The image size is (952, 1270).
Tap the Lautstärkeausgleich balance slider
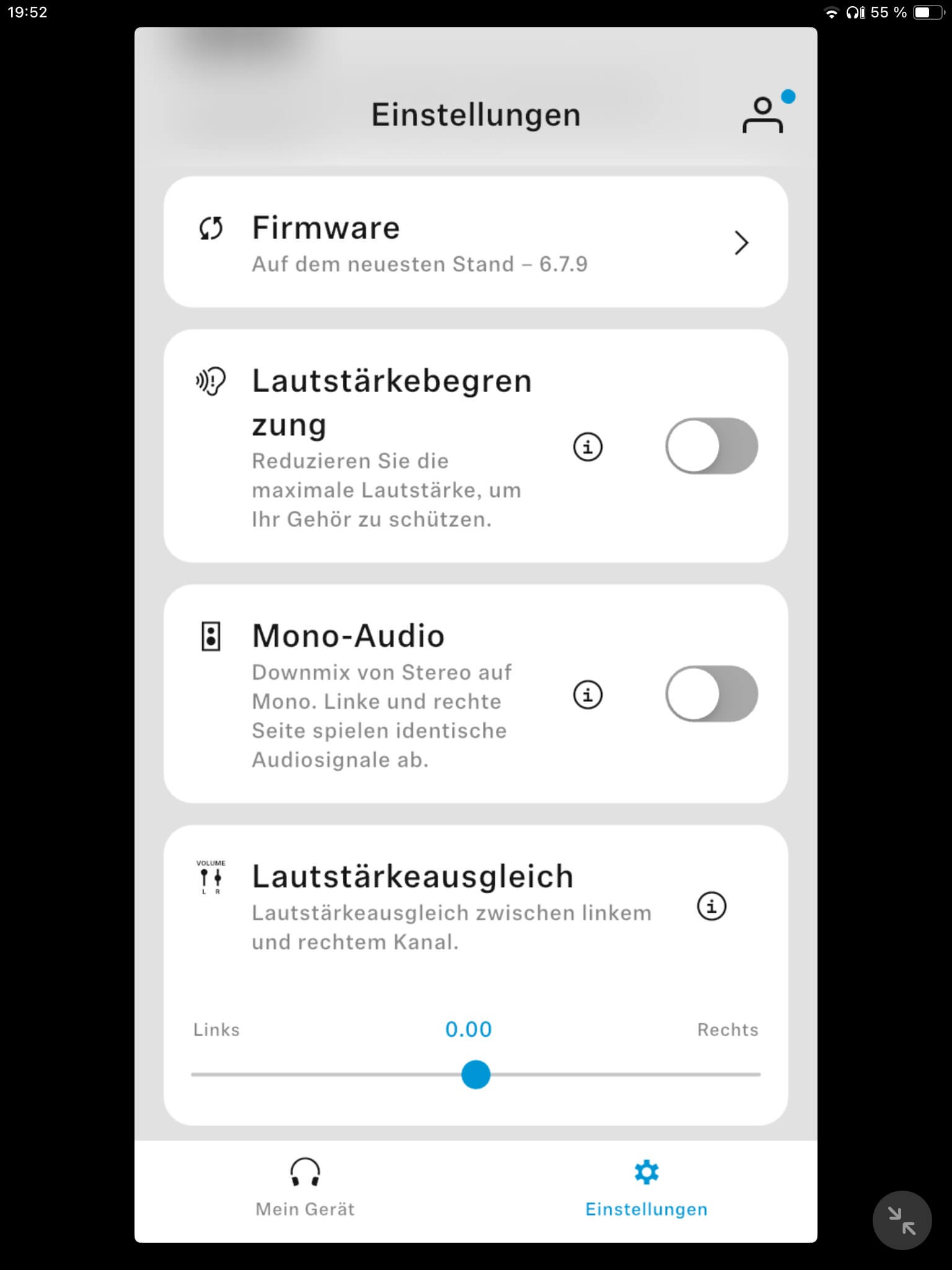pyautogui.click(x=476, y=1075)
